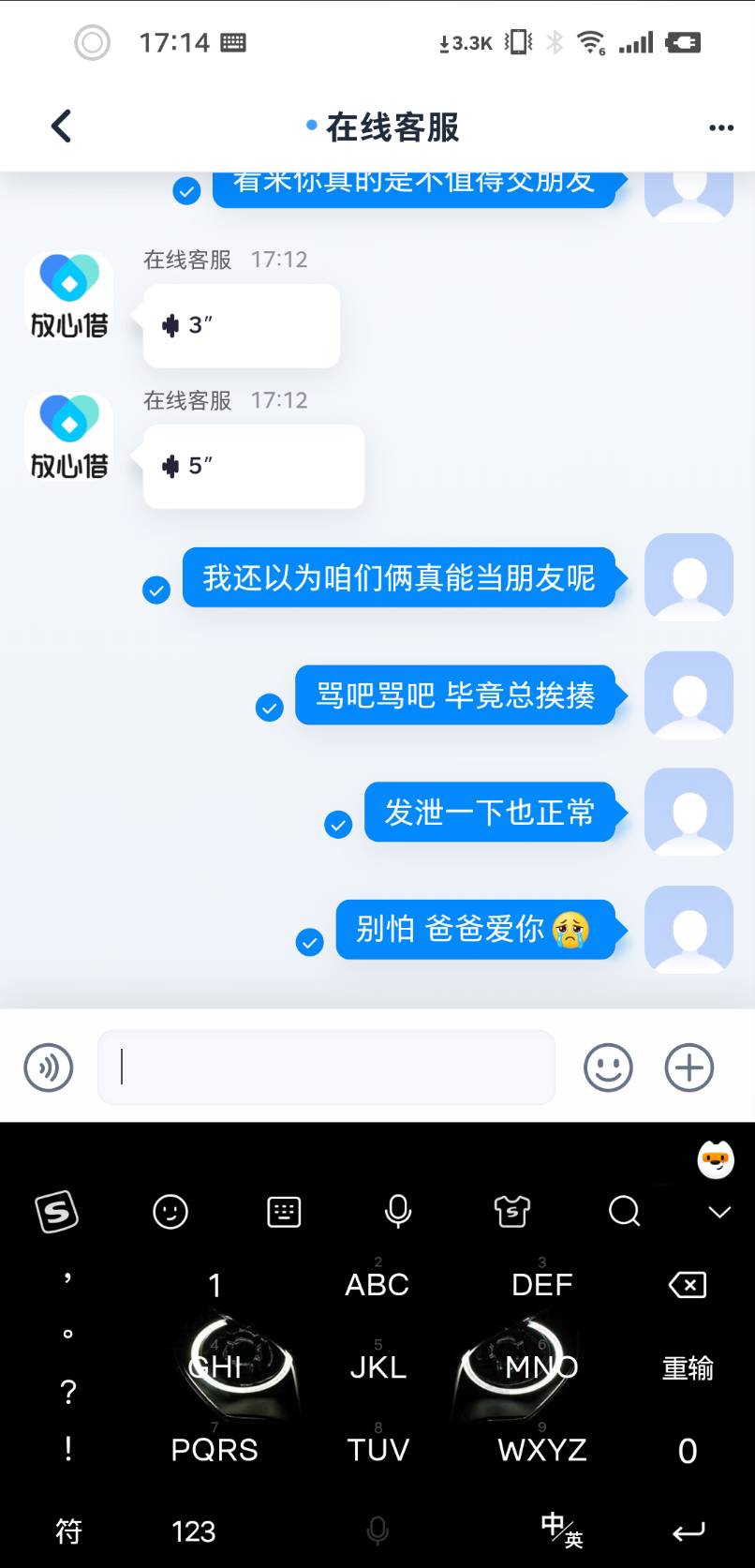Play the 3-second voice message
The width and height of the screenshot is (755, 1568).
click(x=242, y=325)
